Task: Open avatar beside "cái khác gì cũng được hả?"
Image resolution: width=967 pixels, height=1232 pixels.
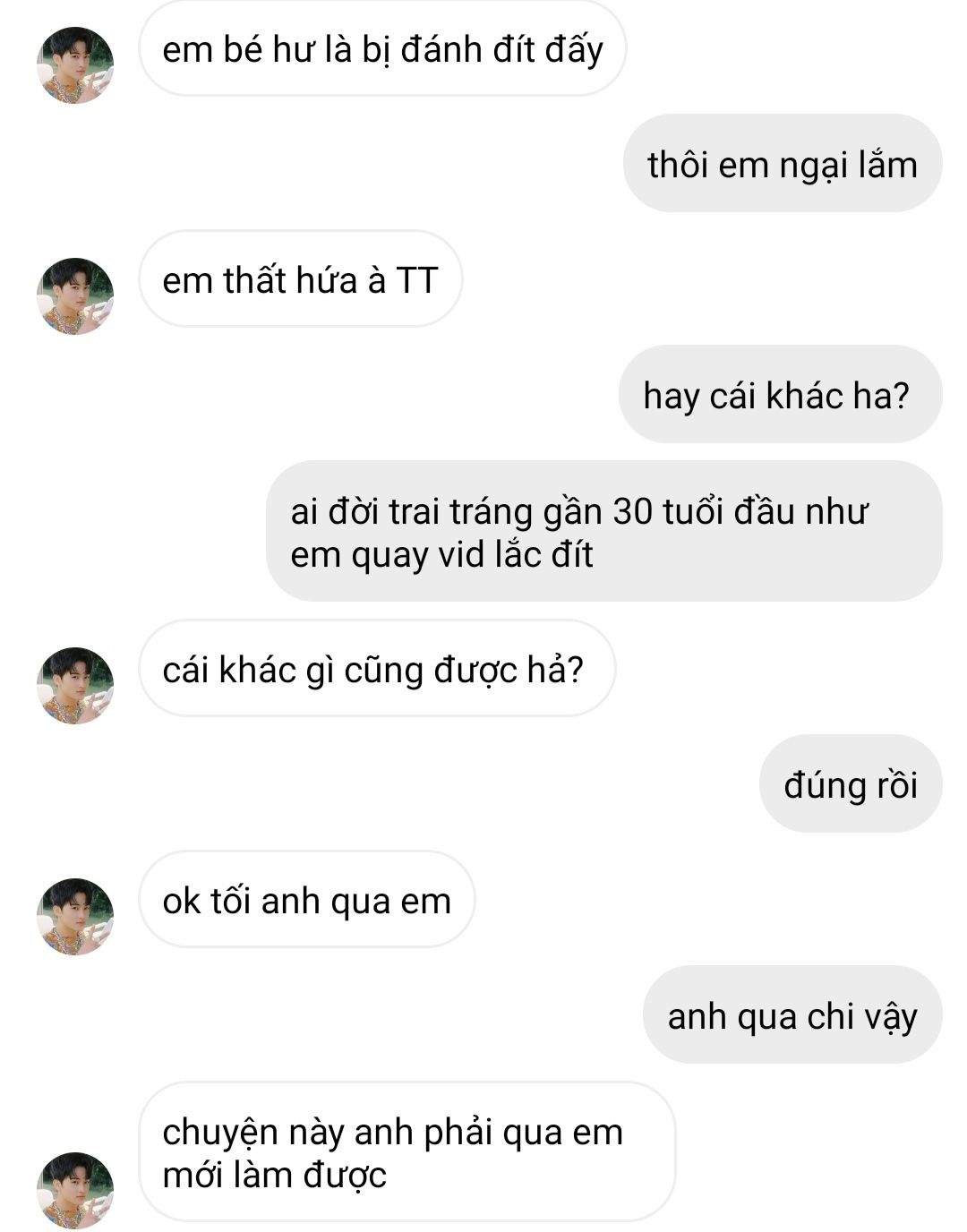Action: click(x=75, y=686)
